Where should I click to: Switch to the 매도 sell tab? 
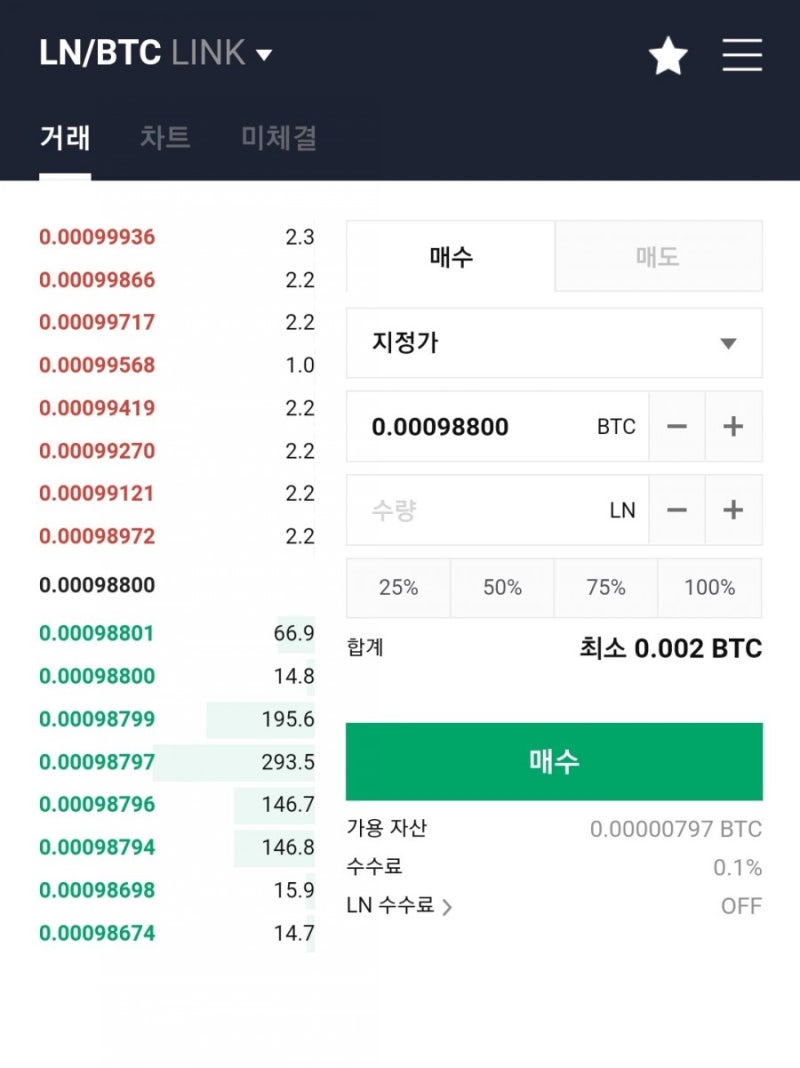[x=658, y=257]
